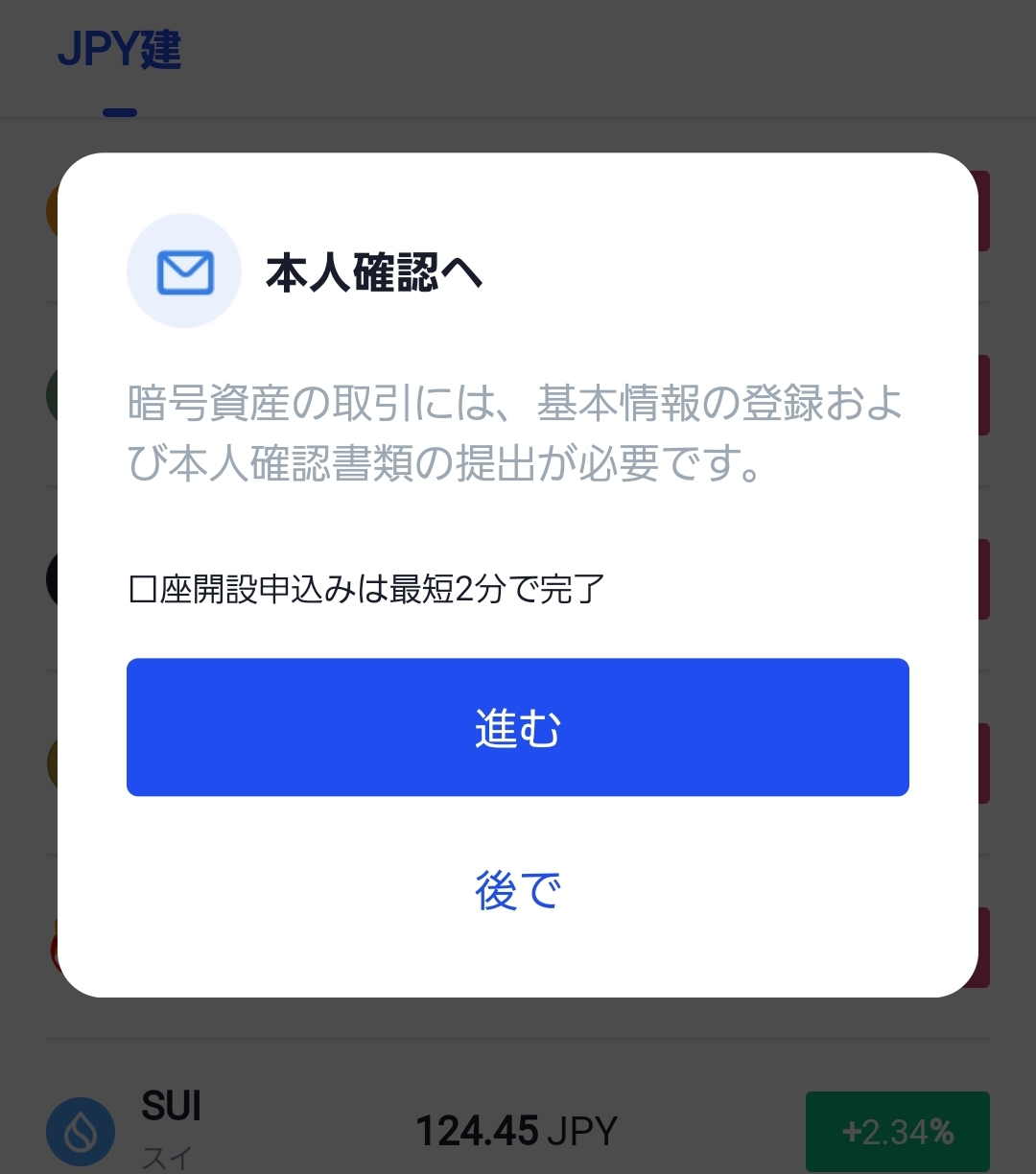Click the SUI token logo
This screenshot has width=1036, height=1174.
coord(81,1132)
